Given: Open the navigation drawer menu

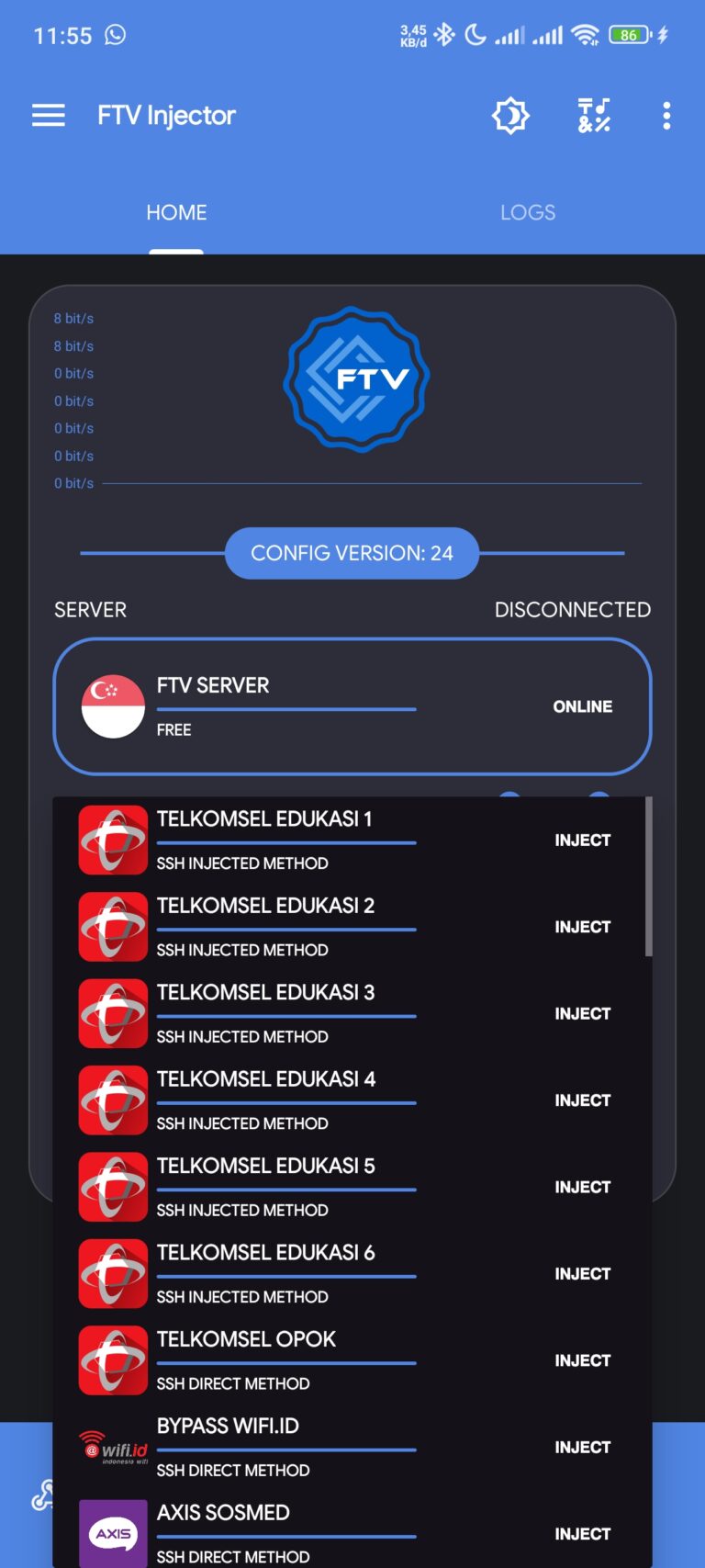Looking at the screenshot, I should click(49, 116).
